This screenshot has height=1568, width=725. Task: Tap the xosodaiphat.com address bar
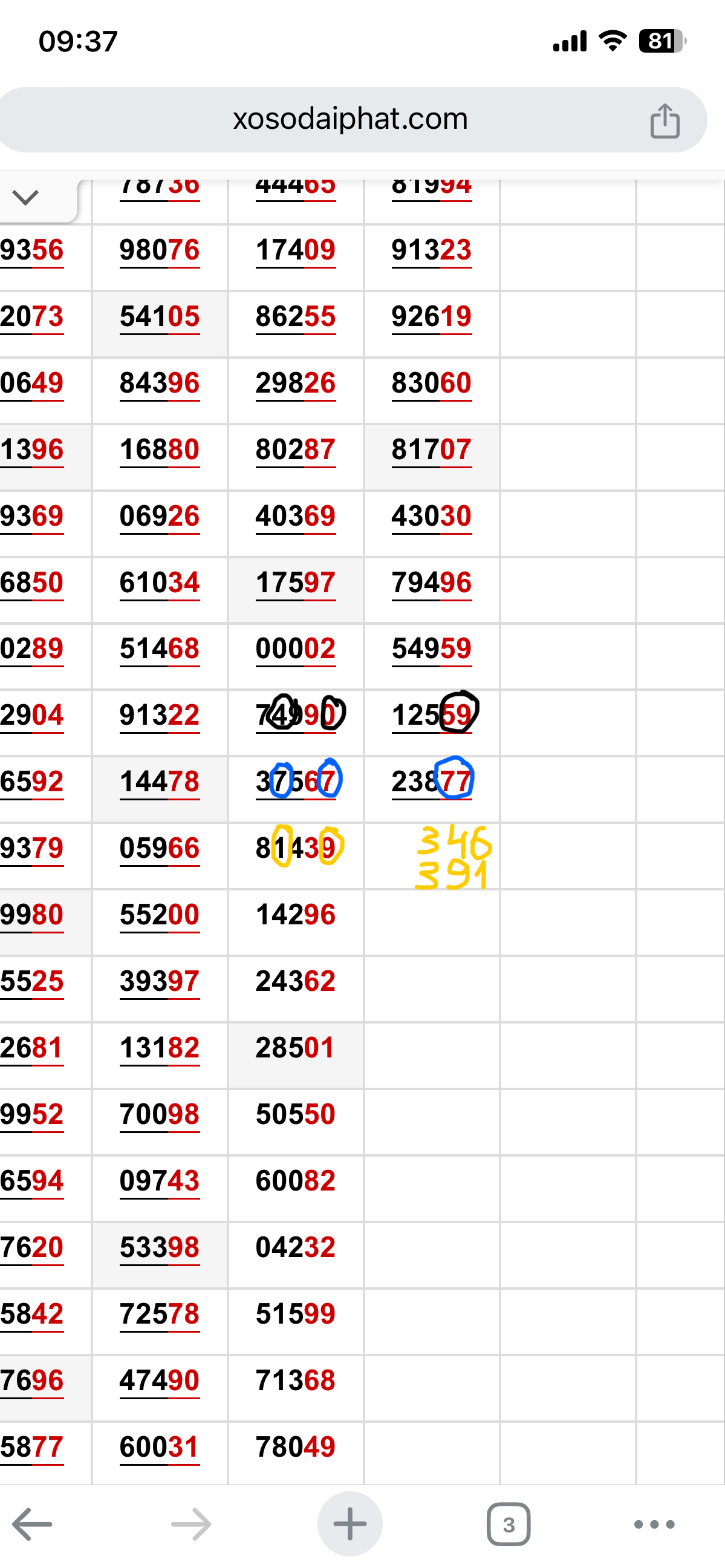(x=349, y=119)
